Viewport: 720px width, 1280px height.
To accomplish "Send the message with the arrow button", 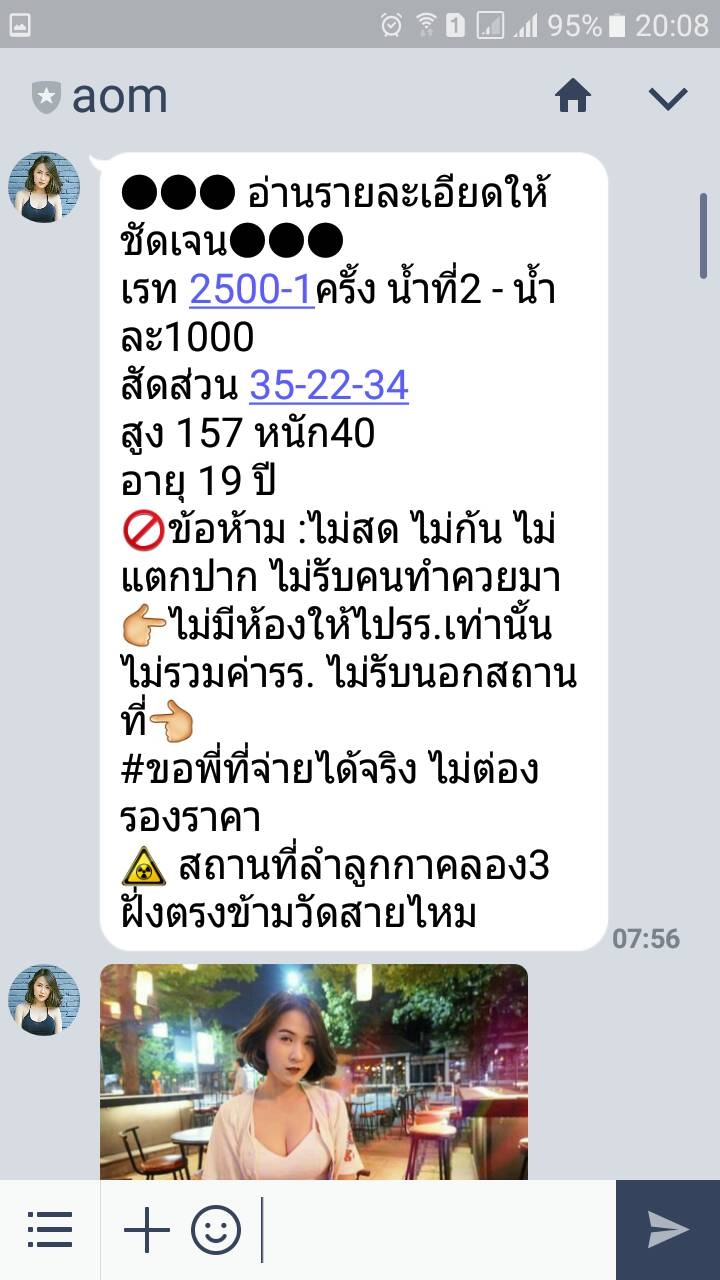I will pos(668,1230).
